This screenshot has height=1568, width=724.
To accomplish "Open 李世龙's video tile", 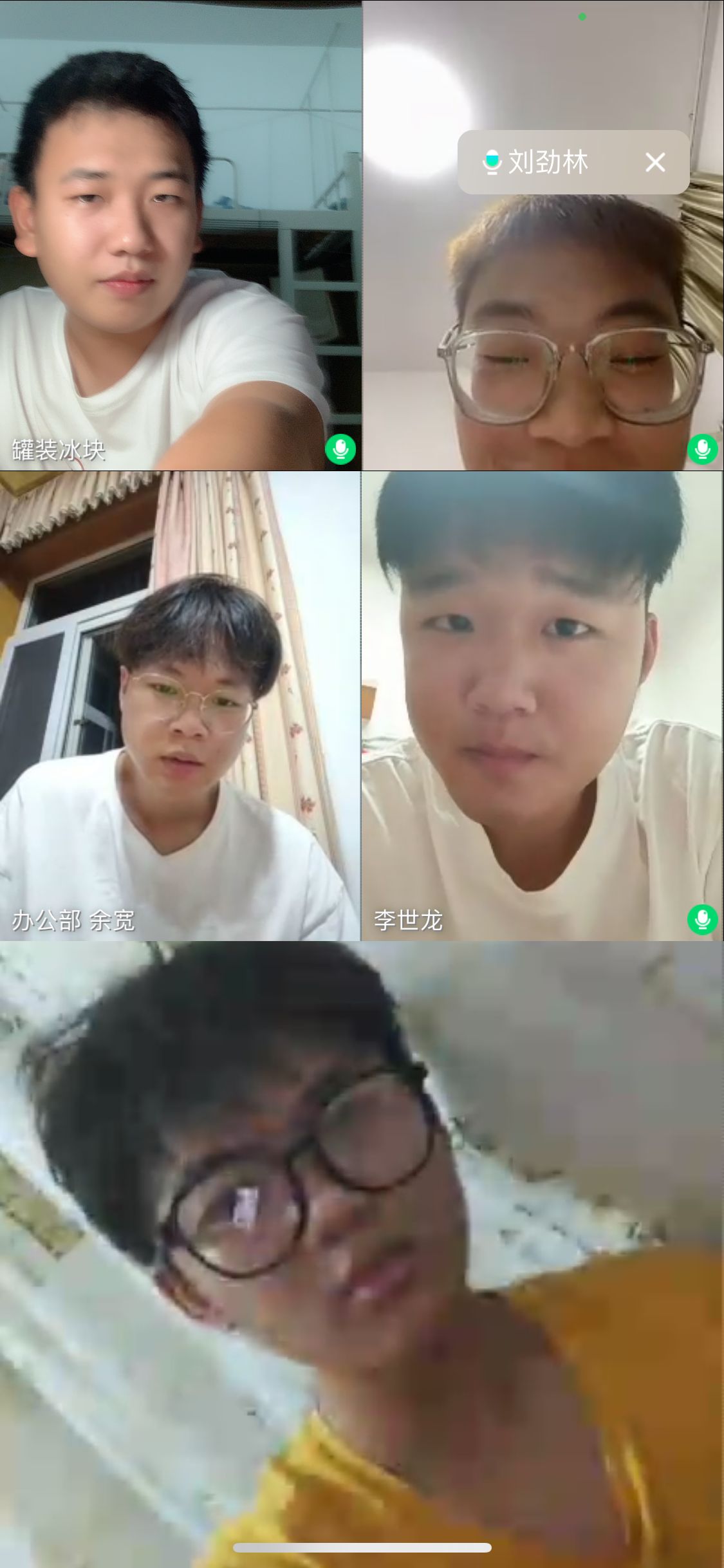I will [542, 706].
